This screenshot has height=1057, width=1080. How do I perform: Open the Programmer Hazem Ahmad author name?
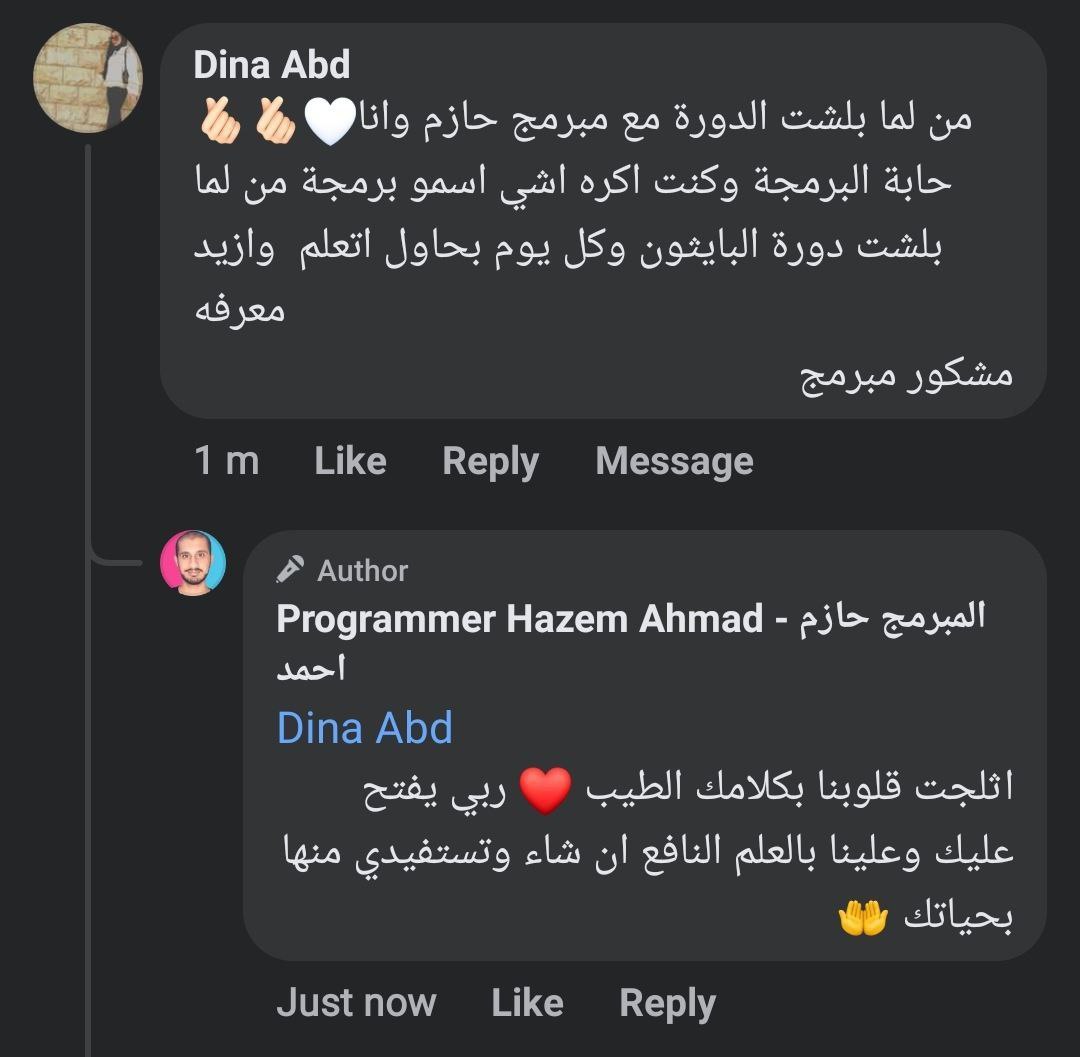[x=520, y=619]
